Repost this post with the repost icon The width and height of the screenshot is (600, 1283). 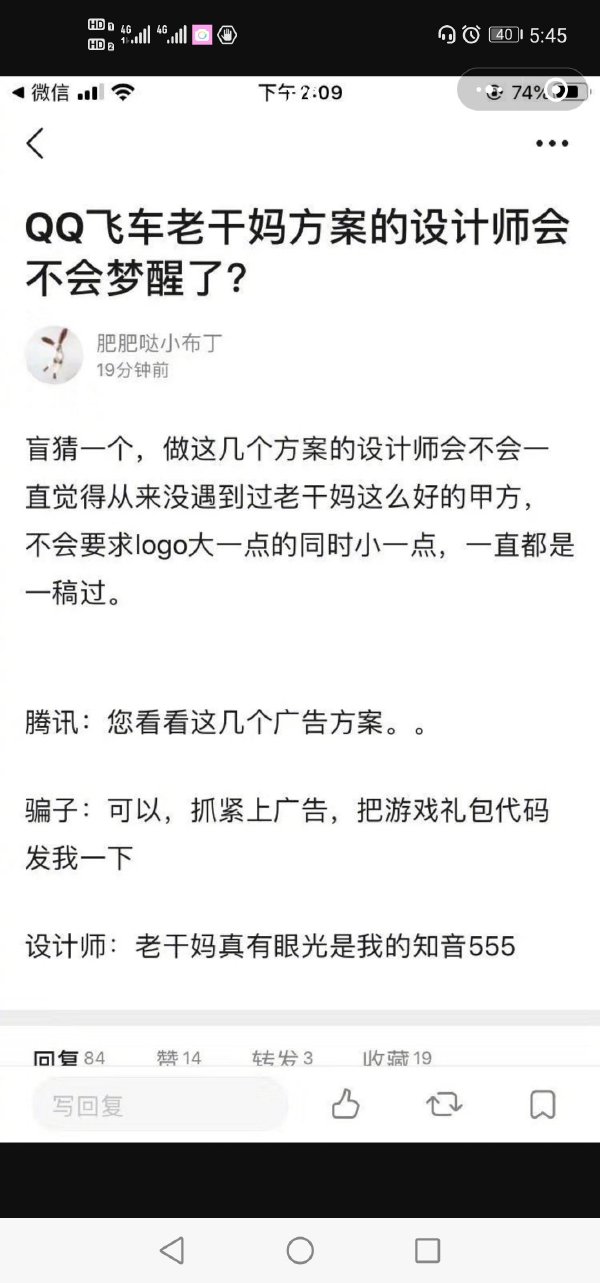444,1105
